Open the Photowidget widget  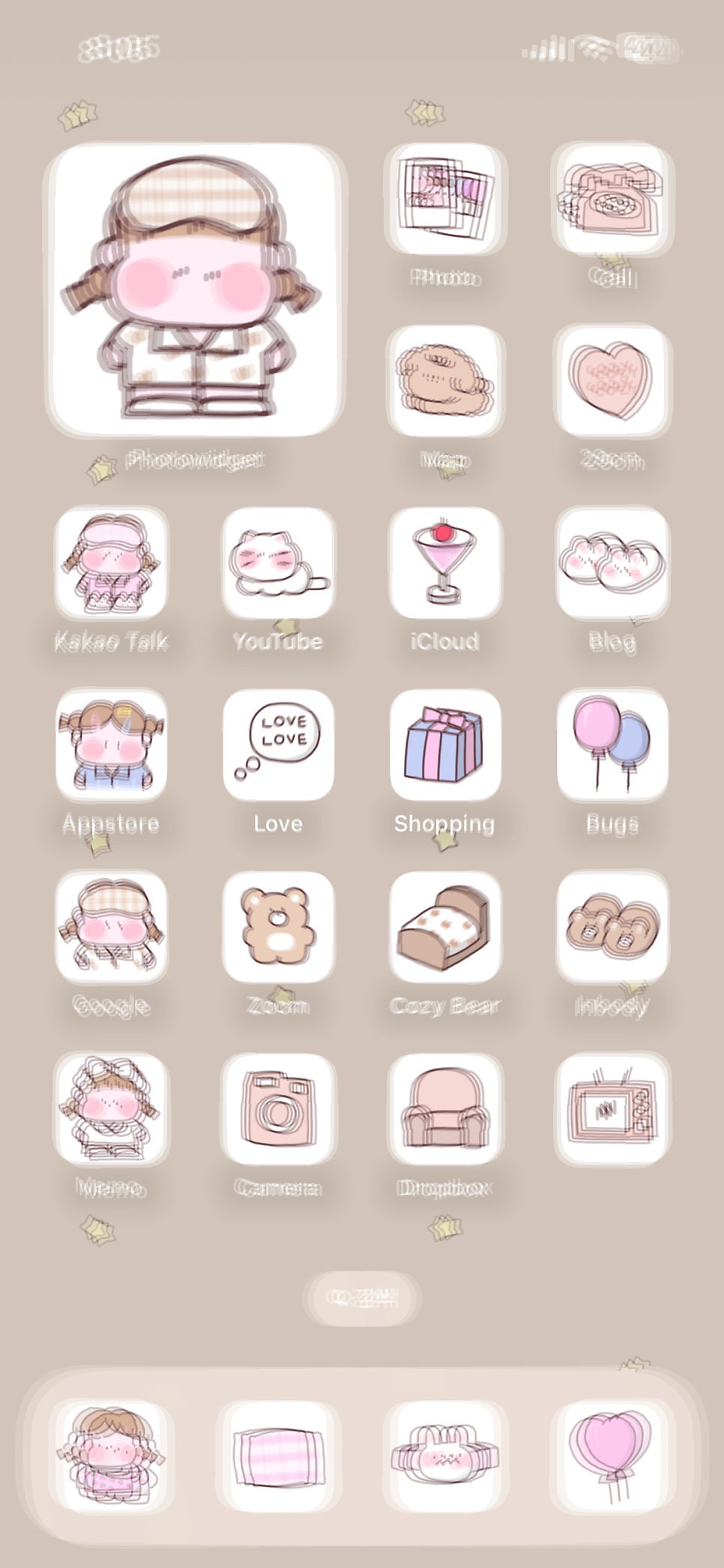pos(194,291)
